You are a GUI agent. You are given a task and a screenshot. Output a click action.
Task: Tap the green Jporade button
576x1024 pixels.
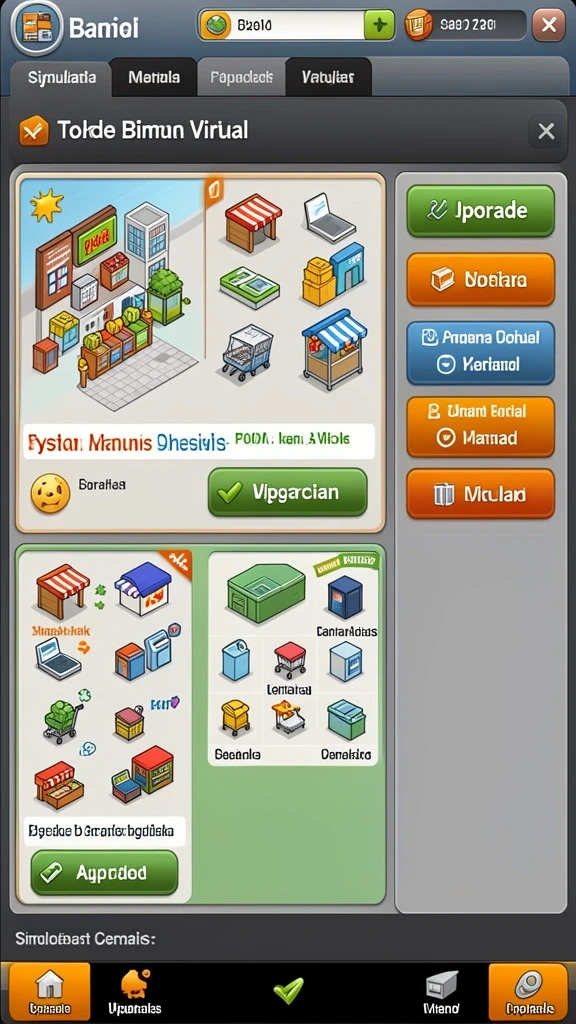pyautogui.click(x=481, y=210)
